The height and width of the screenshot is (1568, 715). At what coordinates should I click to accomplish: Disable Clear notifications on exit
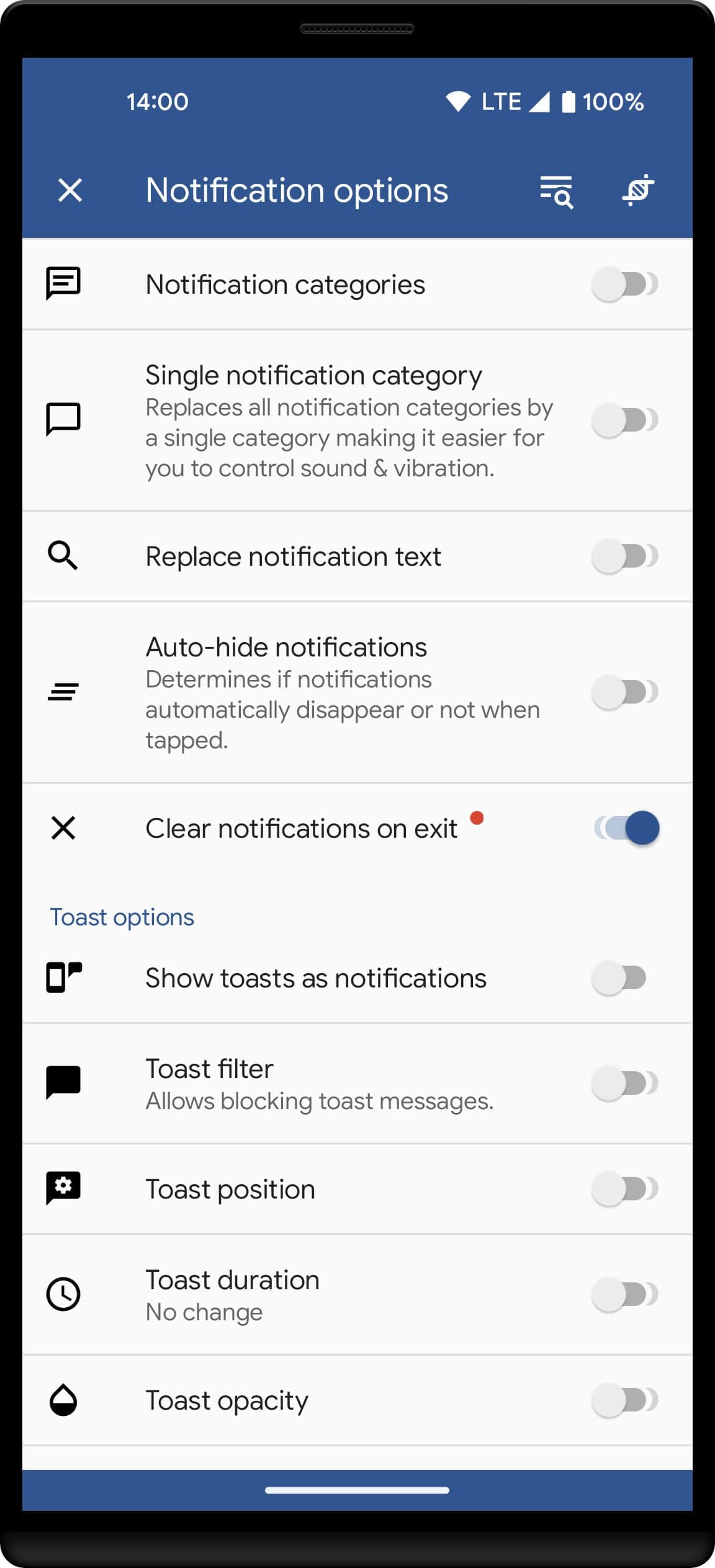point(627,828)
